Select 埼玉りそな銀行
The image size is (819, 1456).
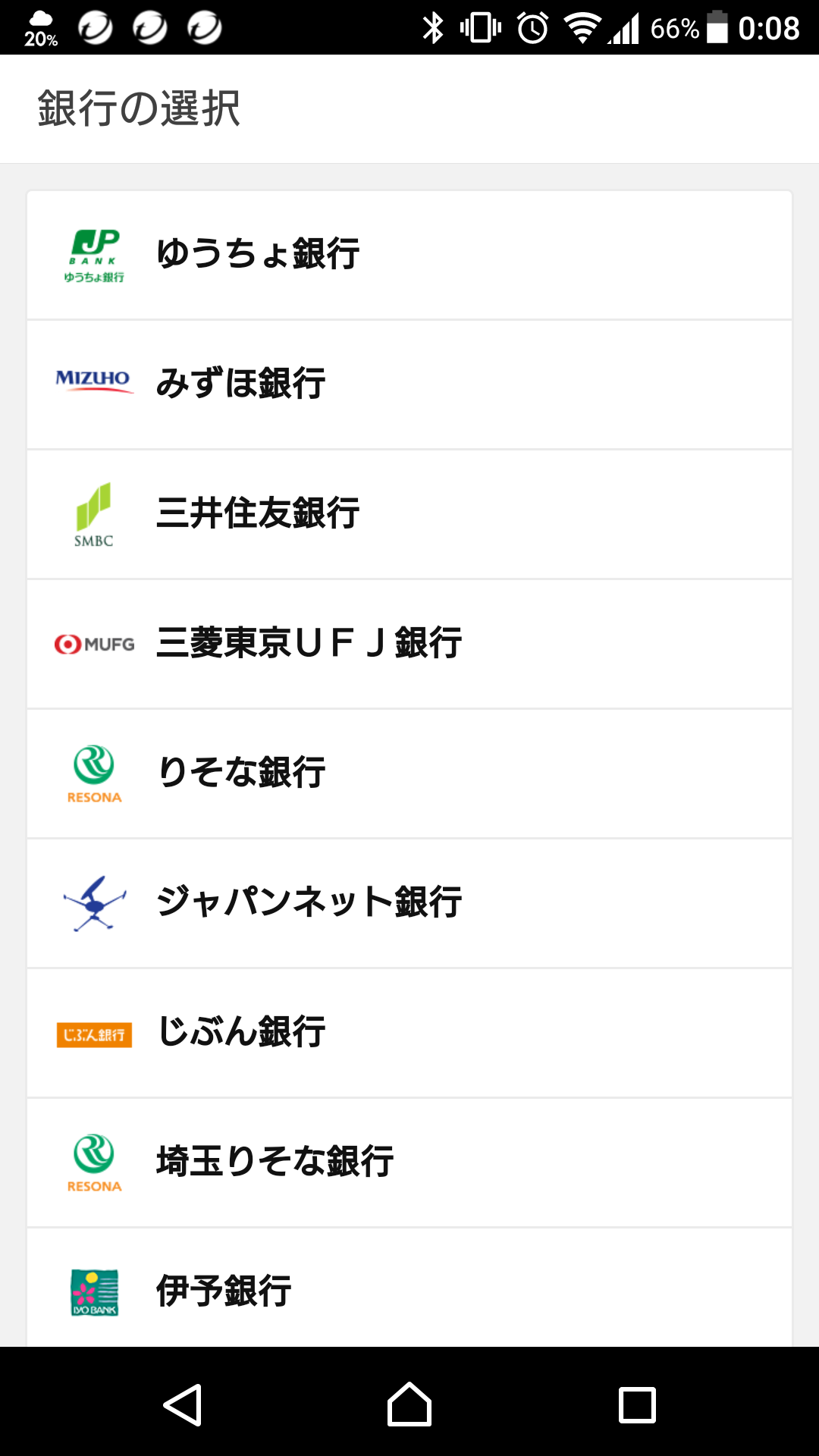coord(409,1163)
